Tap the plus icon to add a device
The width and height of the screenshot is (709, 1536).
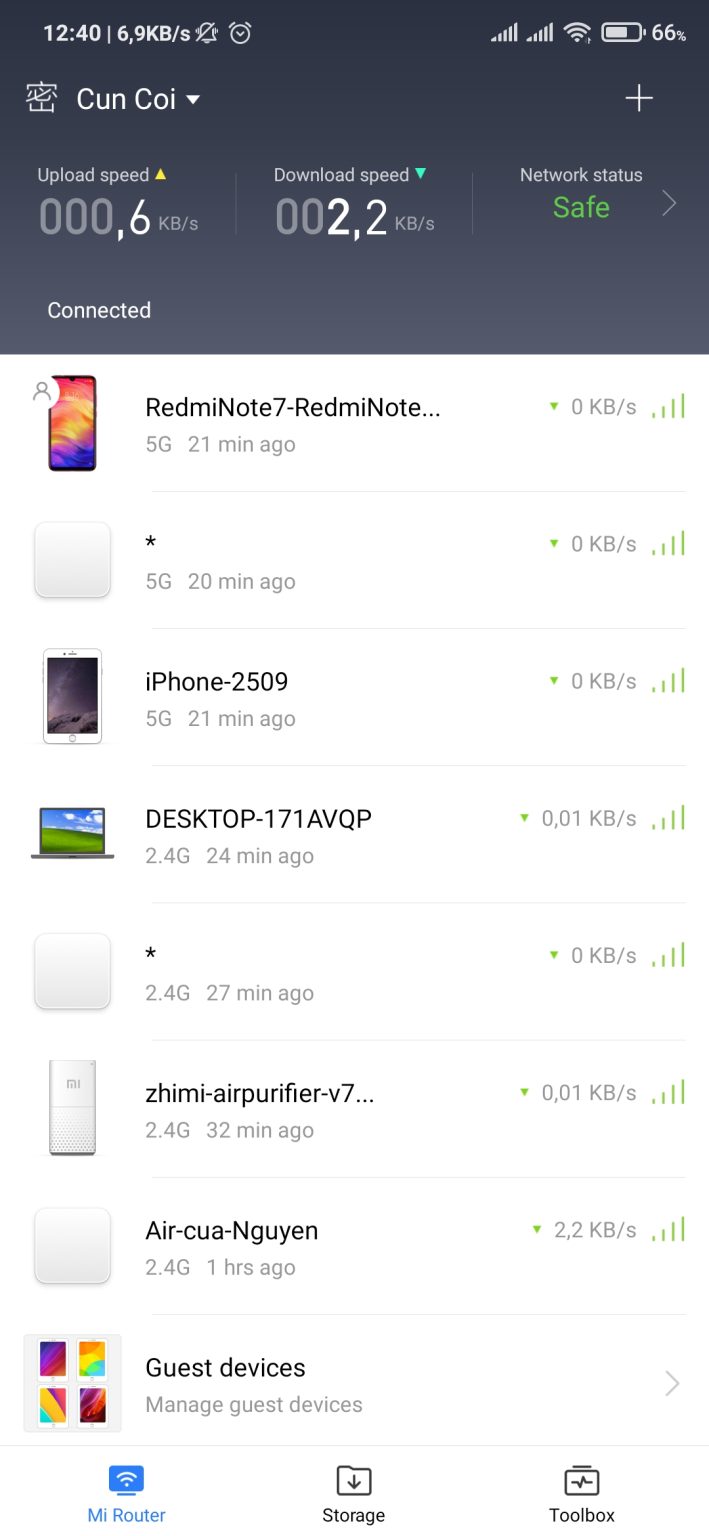pos(638,98)
